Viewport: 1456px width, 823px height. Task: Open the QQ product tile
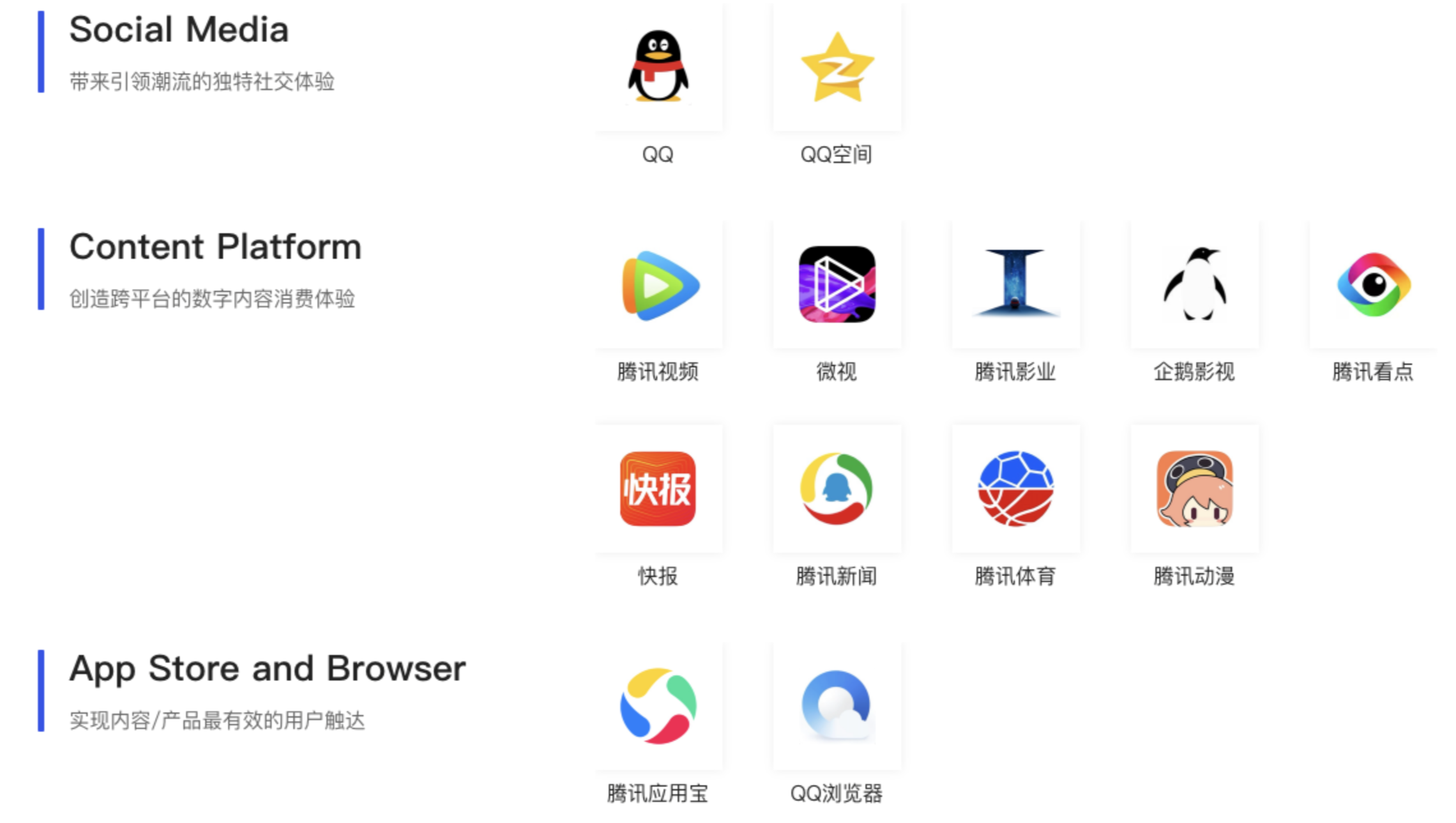coord(658,67)
